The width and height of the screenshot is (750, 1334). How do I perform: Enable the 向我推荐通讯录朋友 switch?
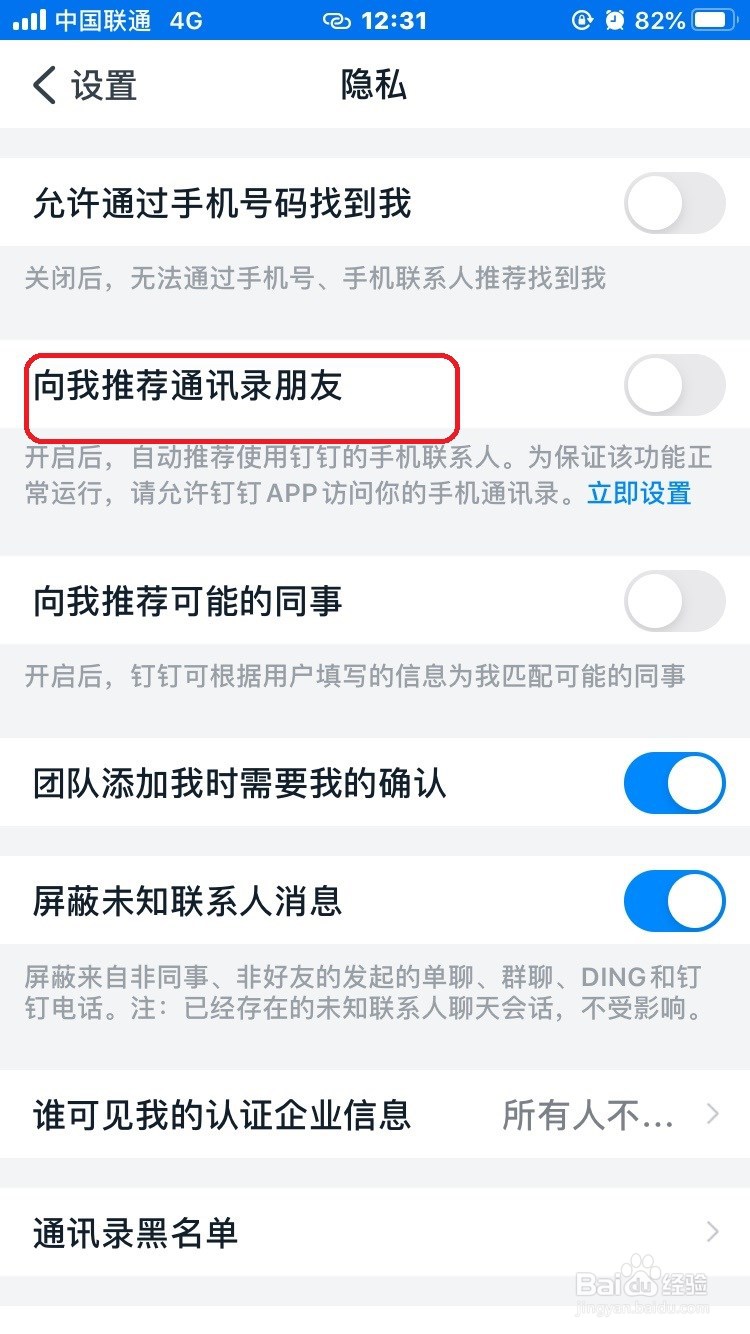click(674, 385)
